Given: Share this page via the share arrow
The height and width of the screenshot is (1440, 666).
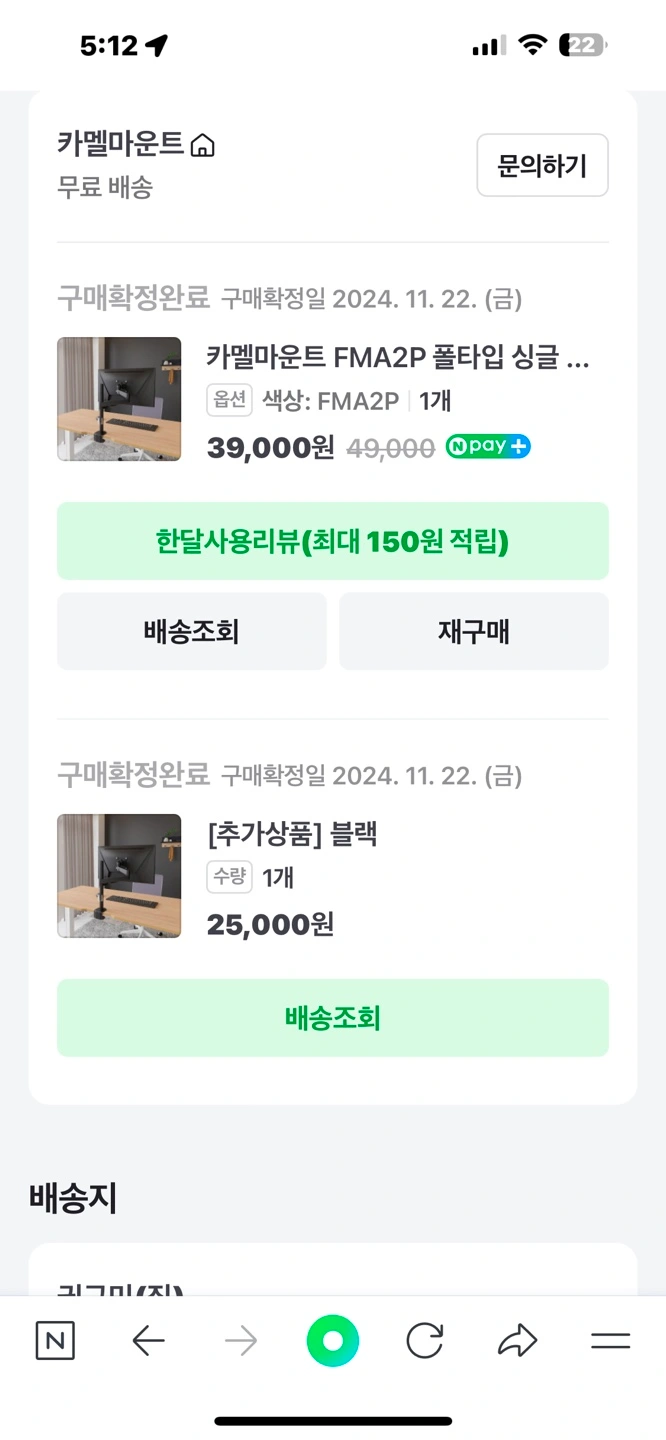Looking at the screenshot, I should point(517,1341).
